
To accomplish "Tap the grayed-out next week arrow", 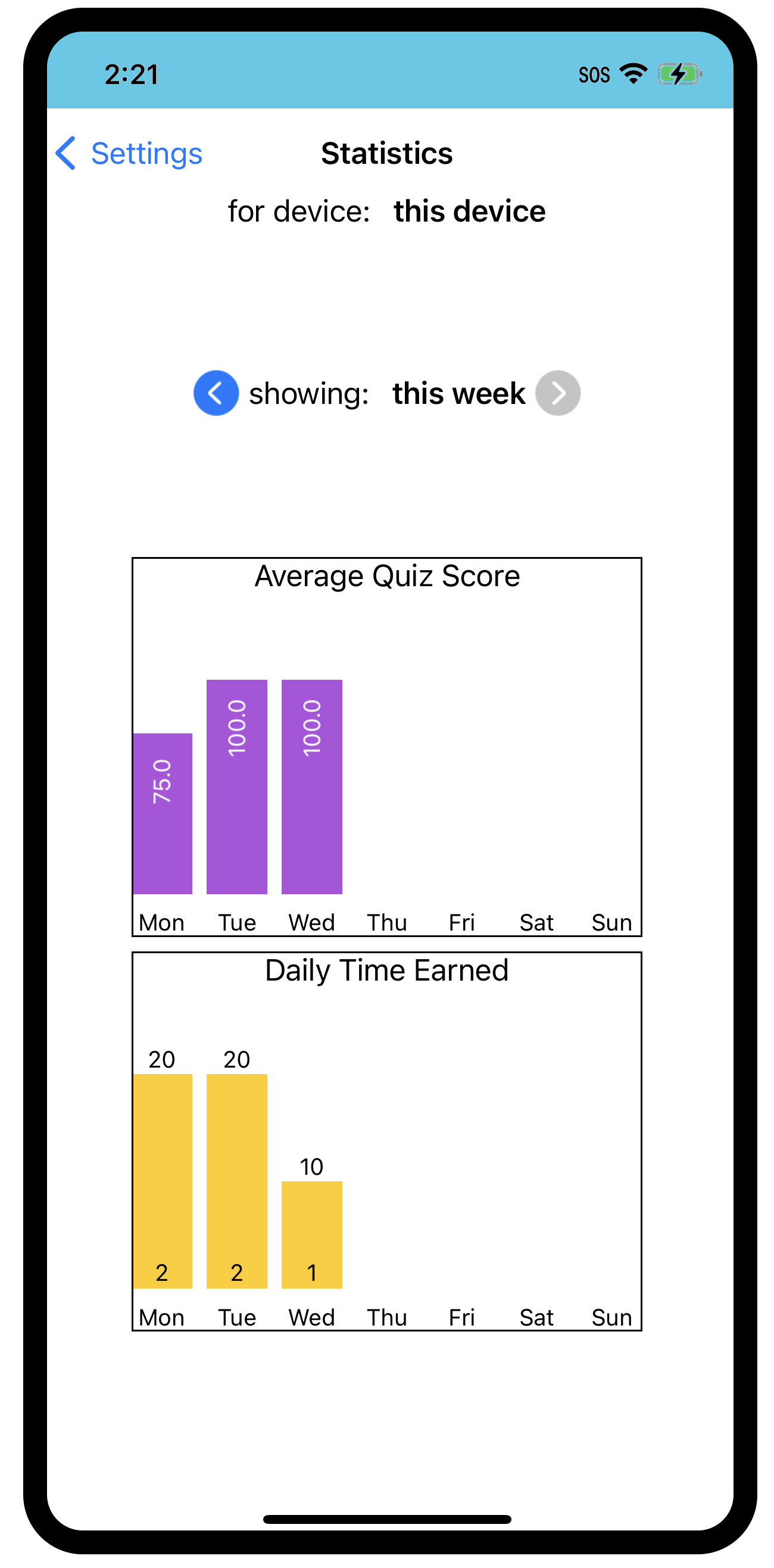I will (x=557, y=393).
